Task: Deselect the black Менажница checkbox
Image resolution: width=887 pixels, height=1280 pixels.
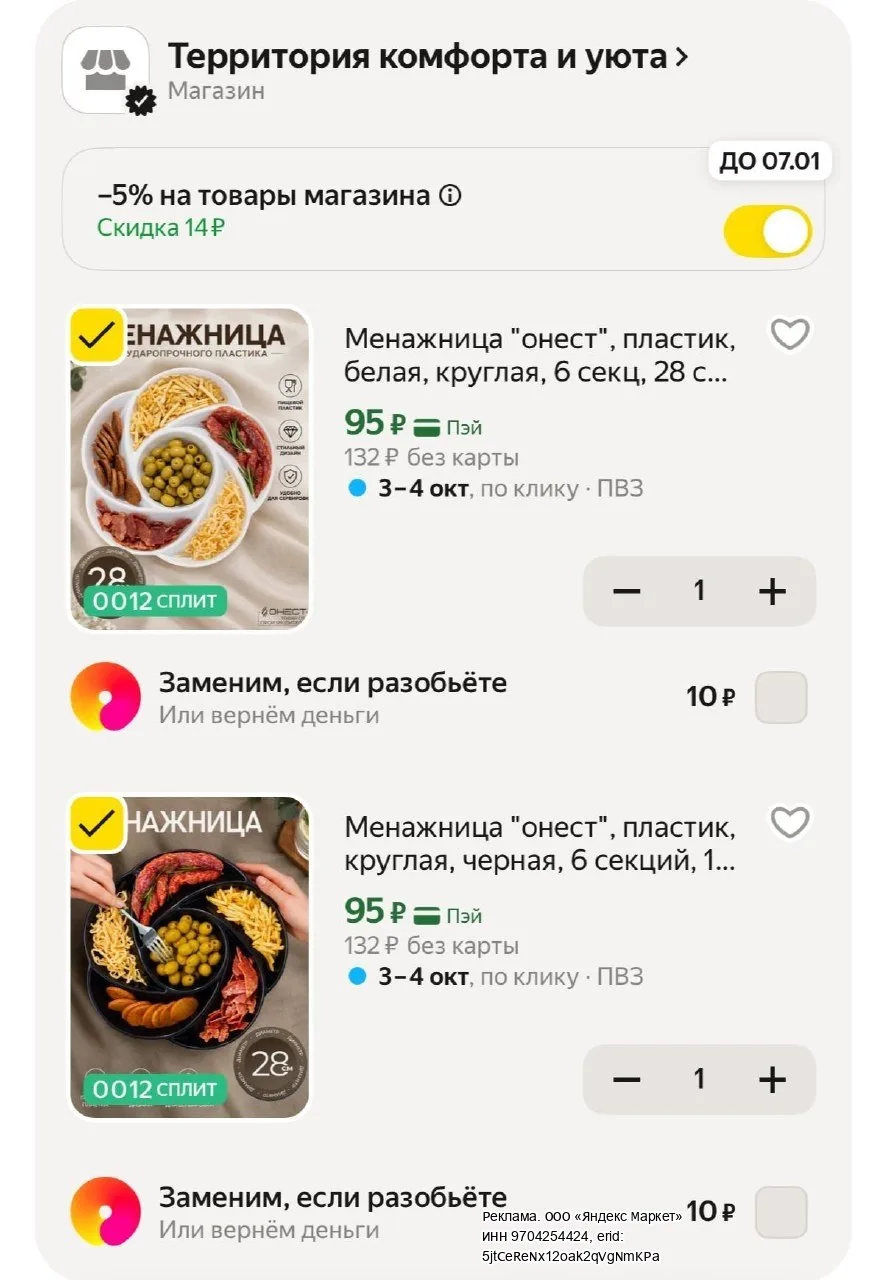Action: click(97, 824)
